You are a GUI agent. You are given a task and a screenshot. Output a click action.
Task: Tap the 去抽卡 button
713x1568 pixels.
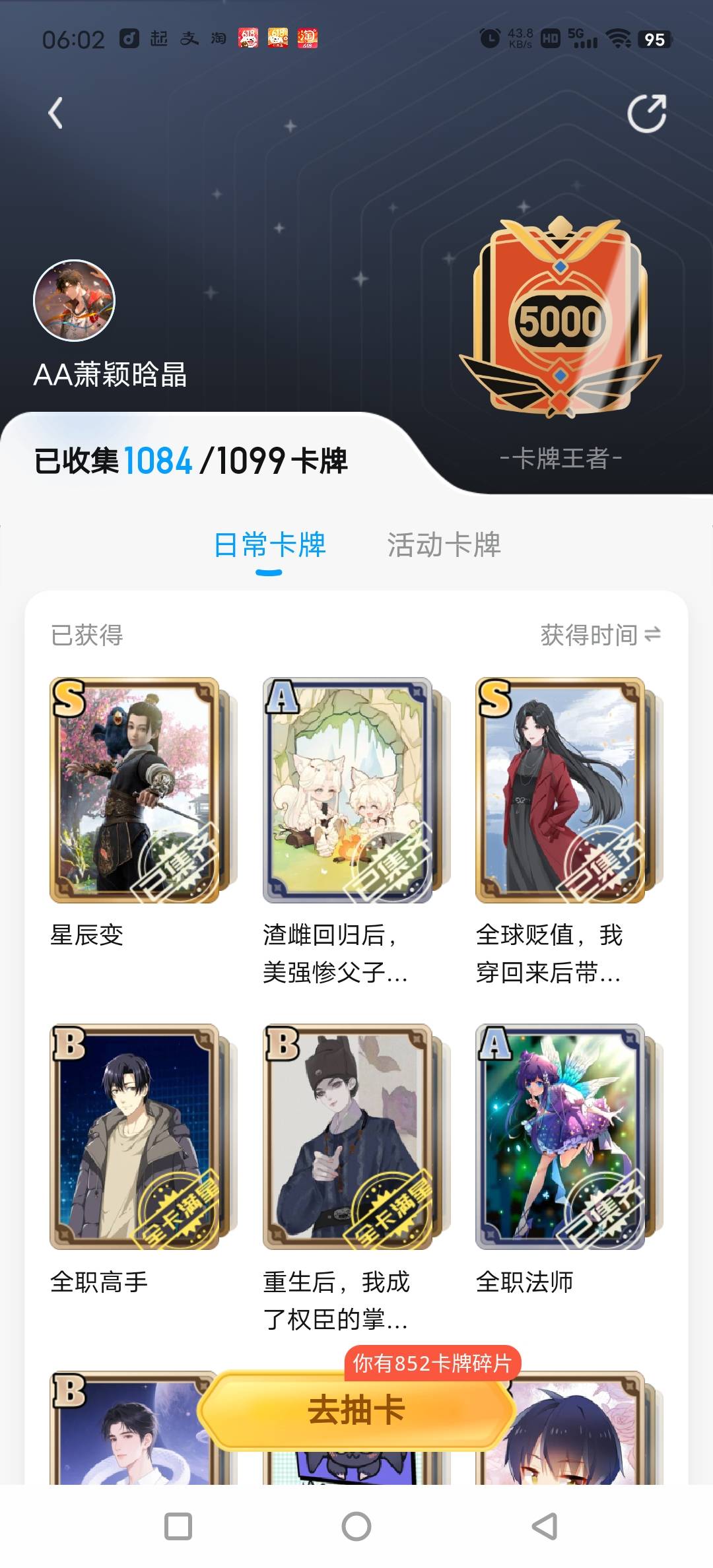coord(356,1410)
